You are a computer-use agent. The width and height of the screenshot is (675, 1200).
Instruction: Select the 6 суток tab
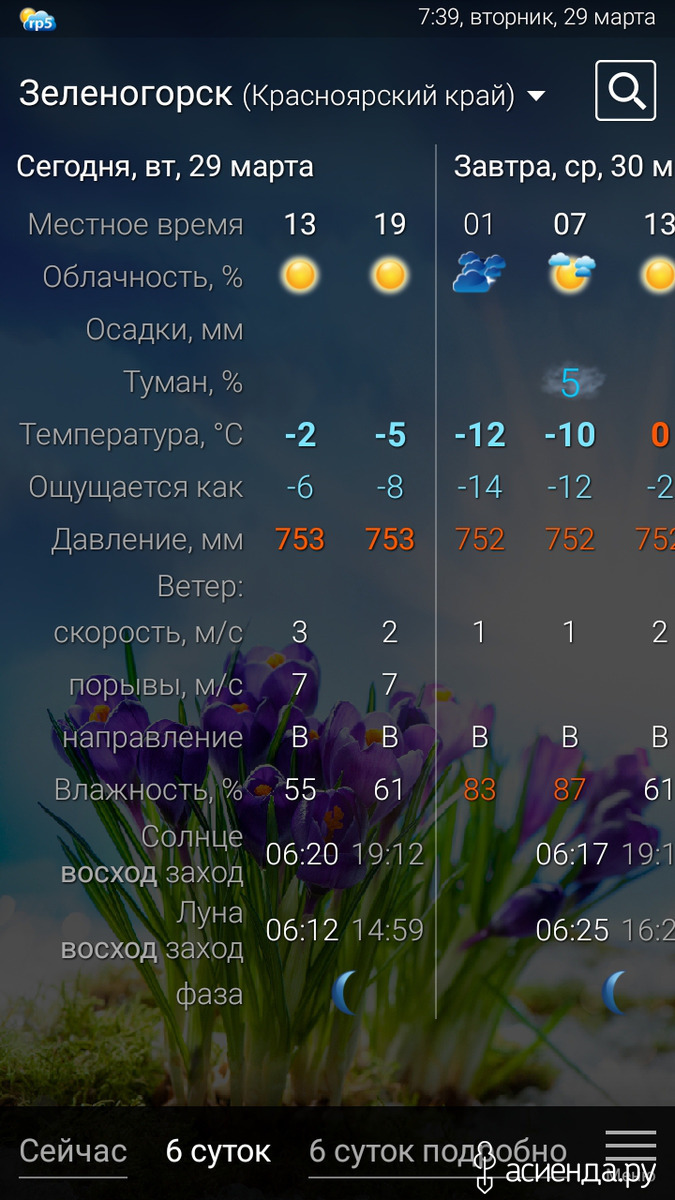click(218, 1151)
